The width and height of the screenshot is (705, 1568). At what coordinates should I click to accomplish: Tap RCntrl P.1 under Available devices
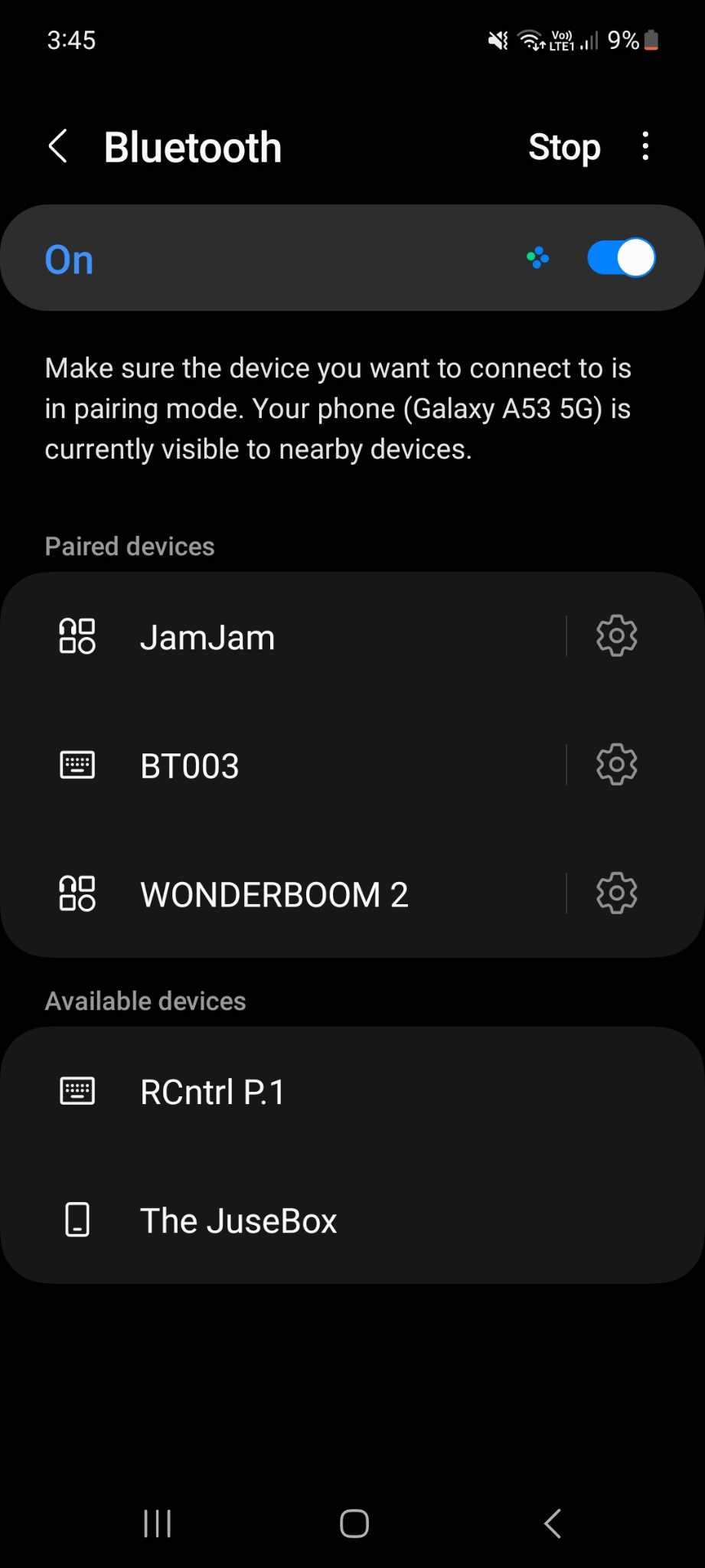point(214,1091)
